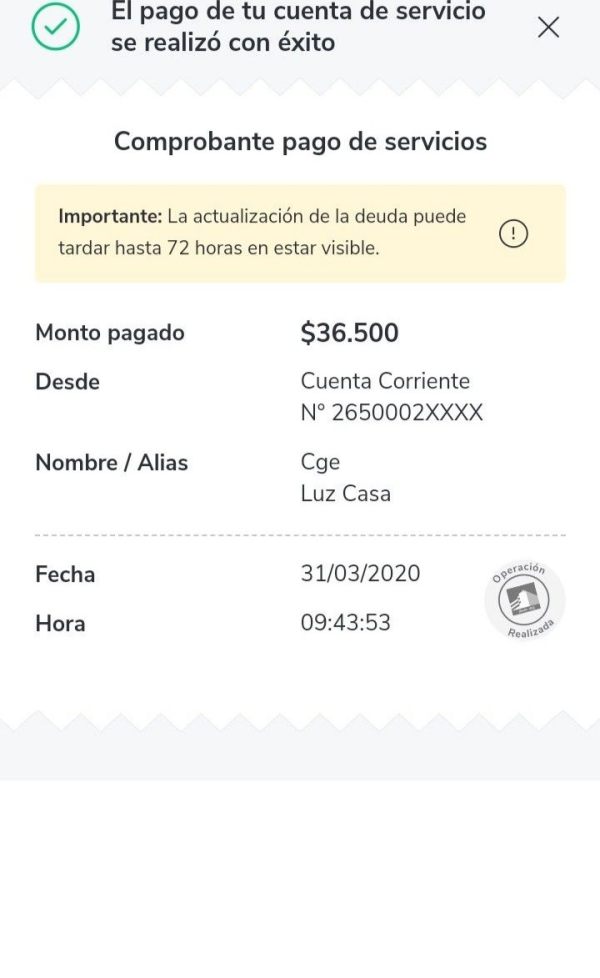Image resolution: width=600 pixels, height=978 pixels.
Task: Tap the info icon in Importante notice
Action: pos(513,234)
